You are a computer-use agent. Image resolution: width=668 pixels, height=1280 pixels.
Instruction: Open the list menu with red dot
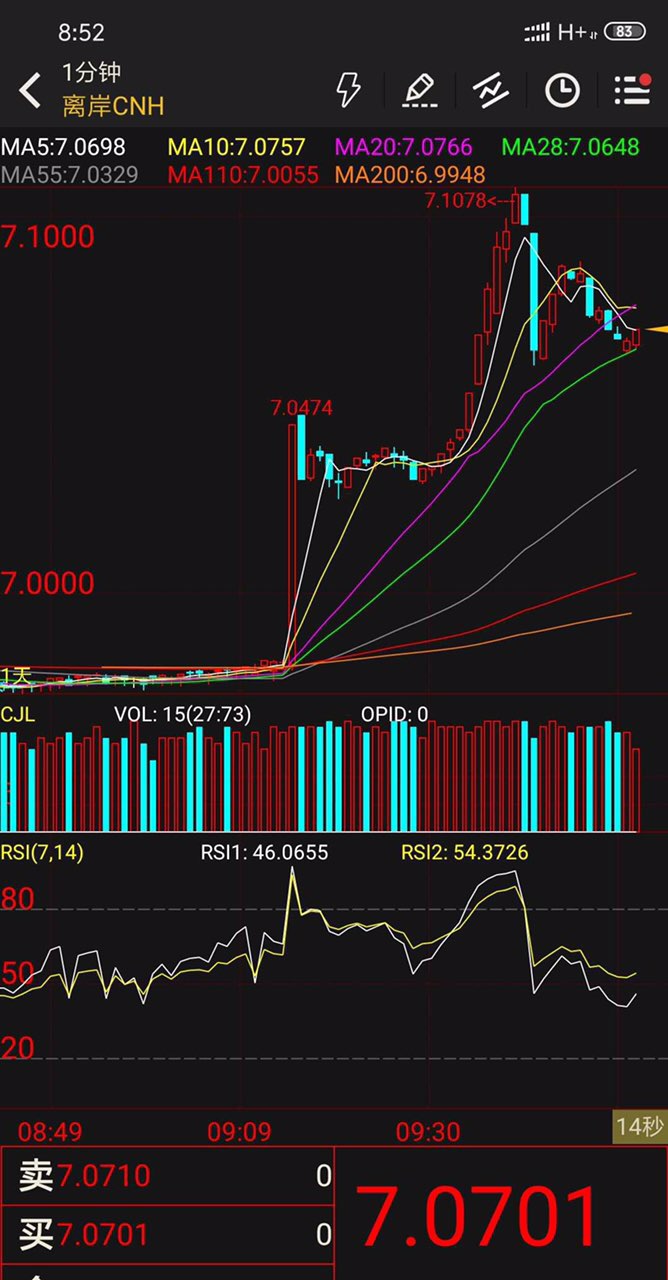click(x=632, y=89)
